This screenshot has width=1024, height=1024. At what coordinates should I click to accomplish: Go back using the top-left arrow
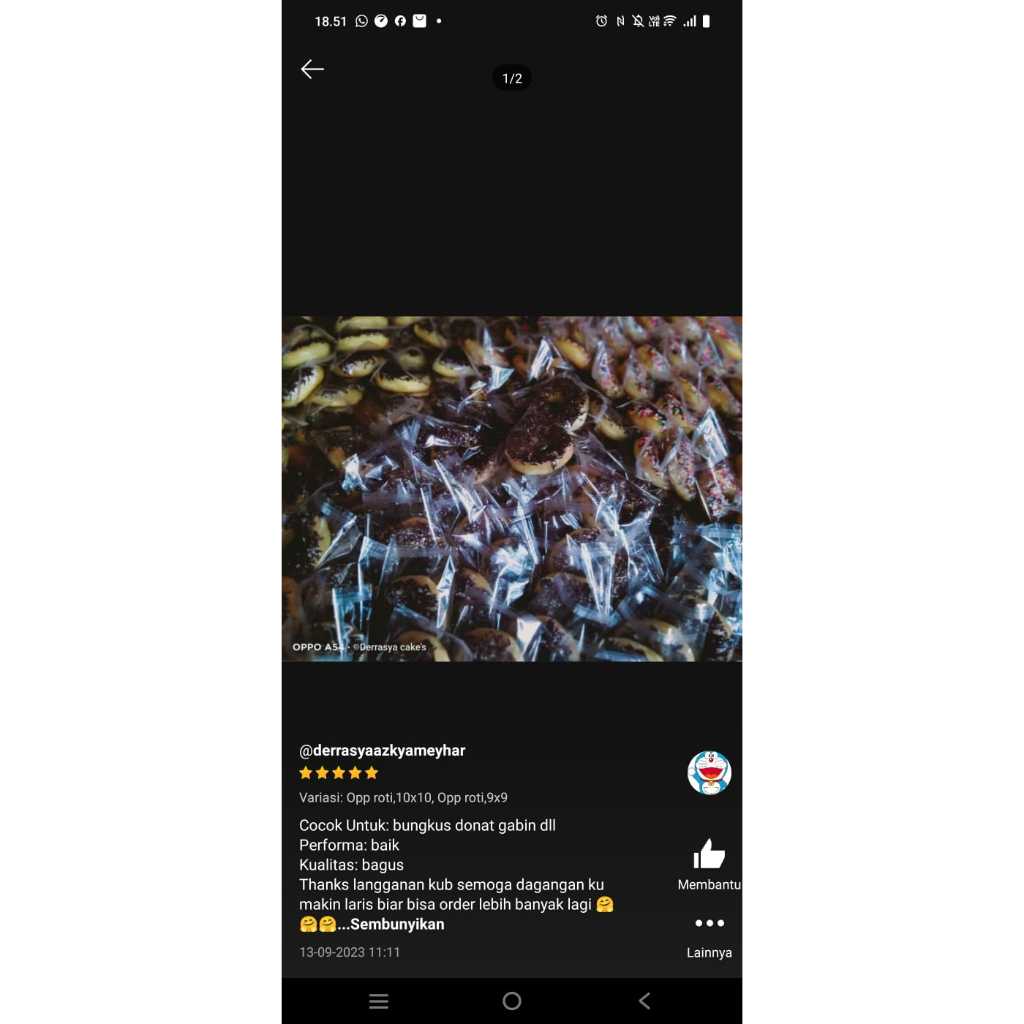(312, 69)
